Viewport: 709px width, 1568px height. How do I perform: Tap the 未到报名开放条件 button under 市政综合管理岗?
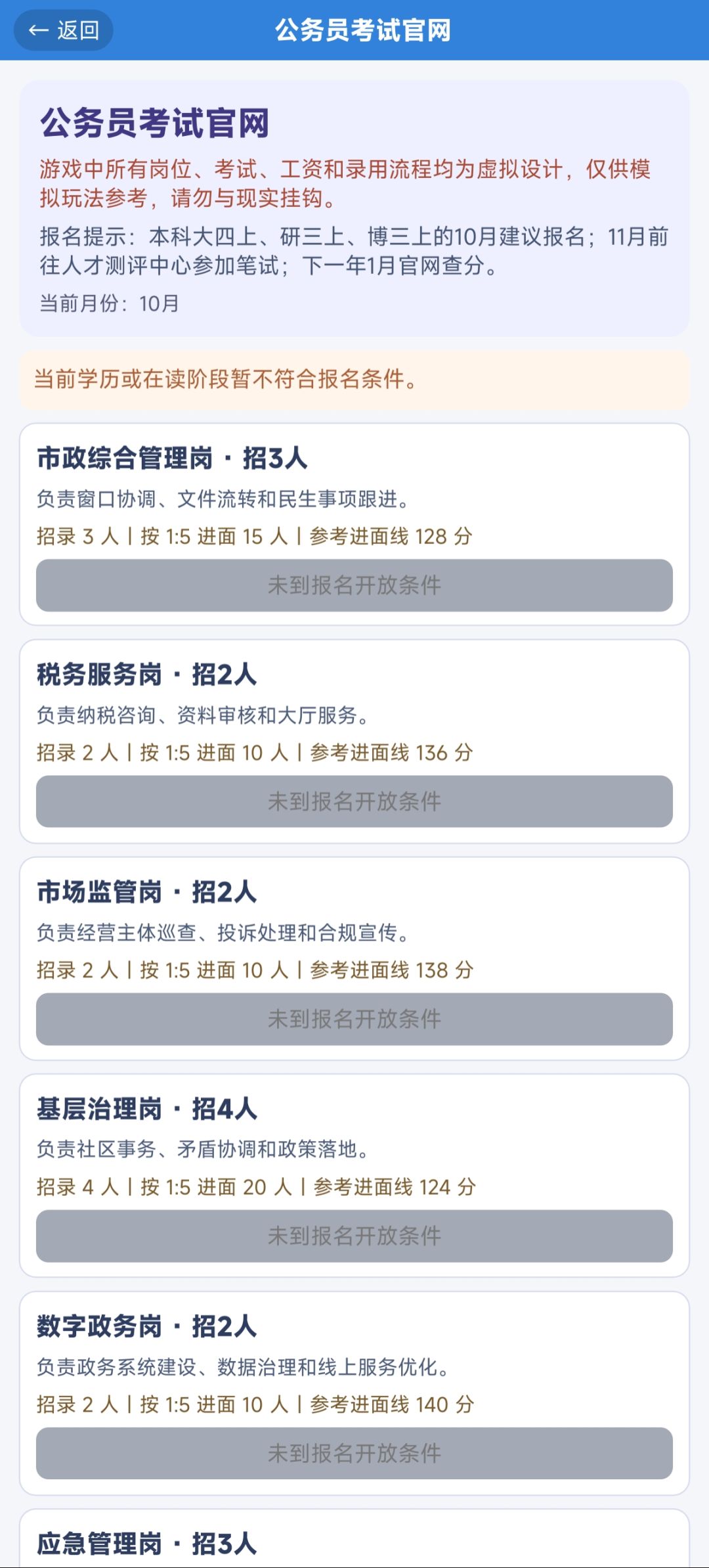pos(354,585)
